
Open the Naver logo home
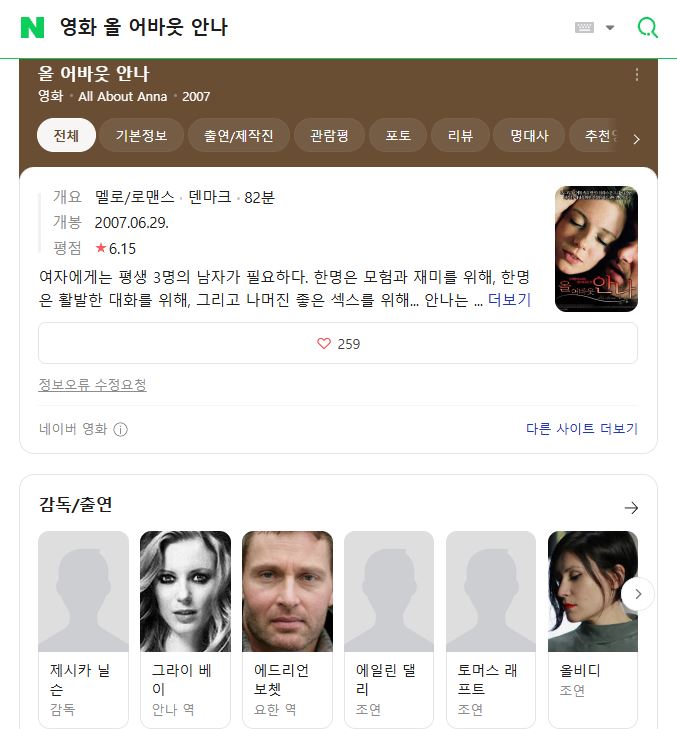(33, 27)
